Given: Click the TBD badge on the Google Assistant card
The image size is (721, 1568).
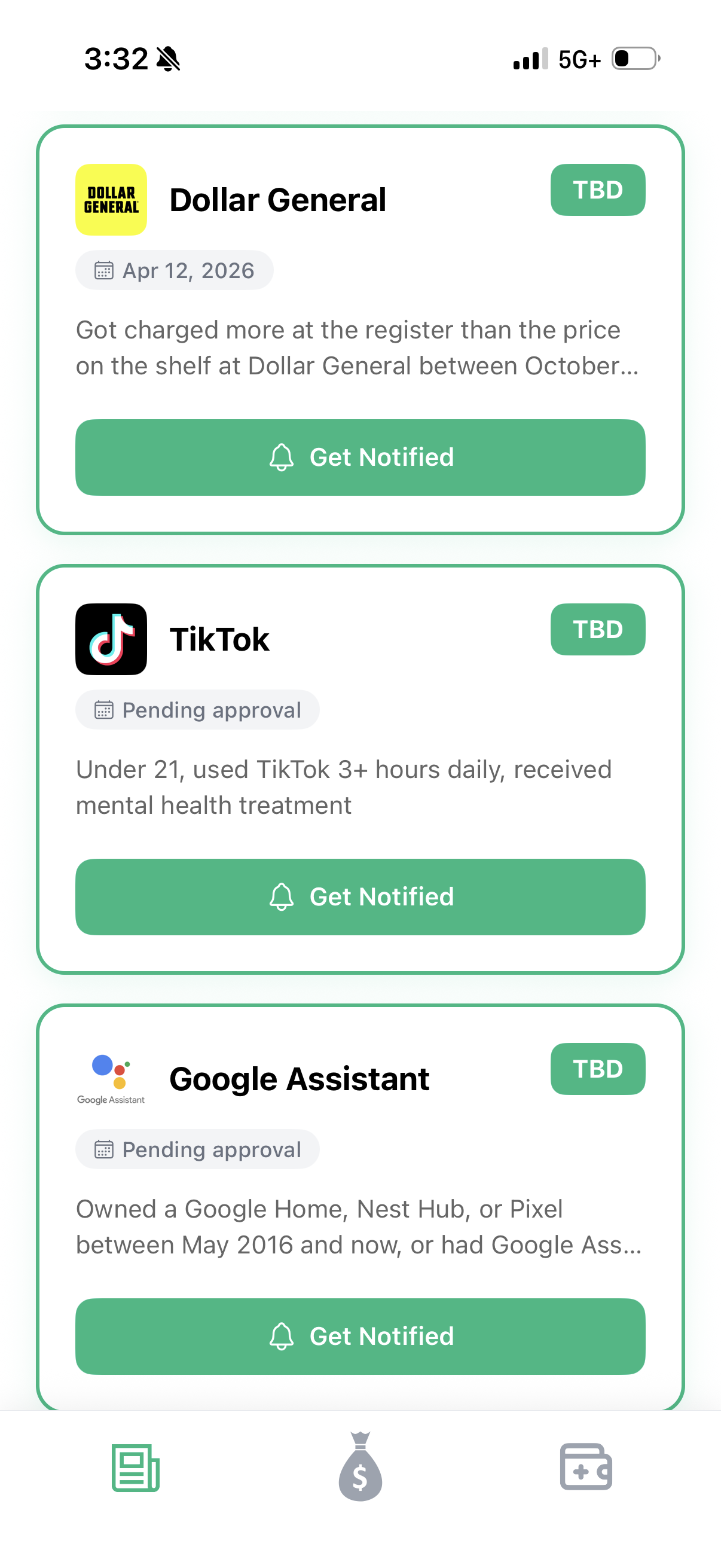Looking at the screenshot, I should pyautogui.click(x=597, y=1069).
